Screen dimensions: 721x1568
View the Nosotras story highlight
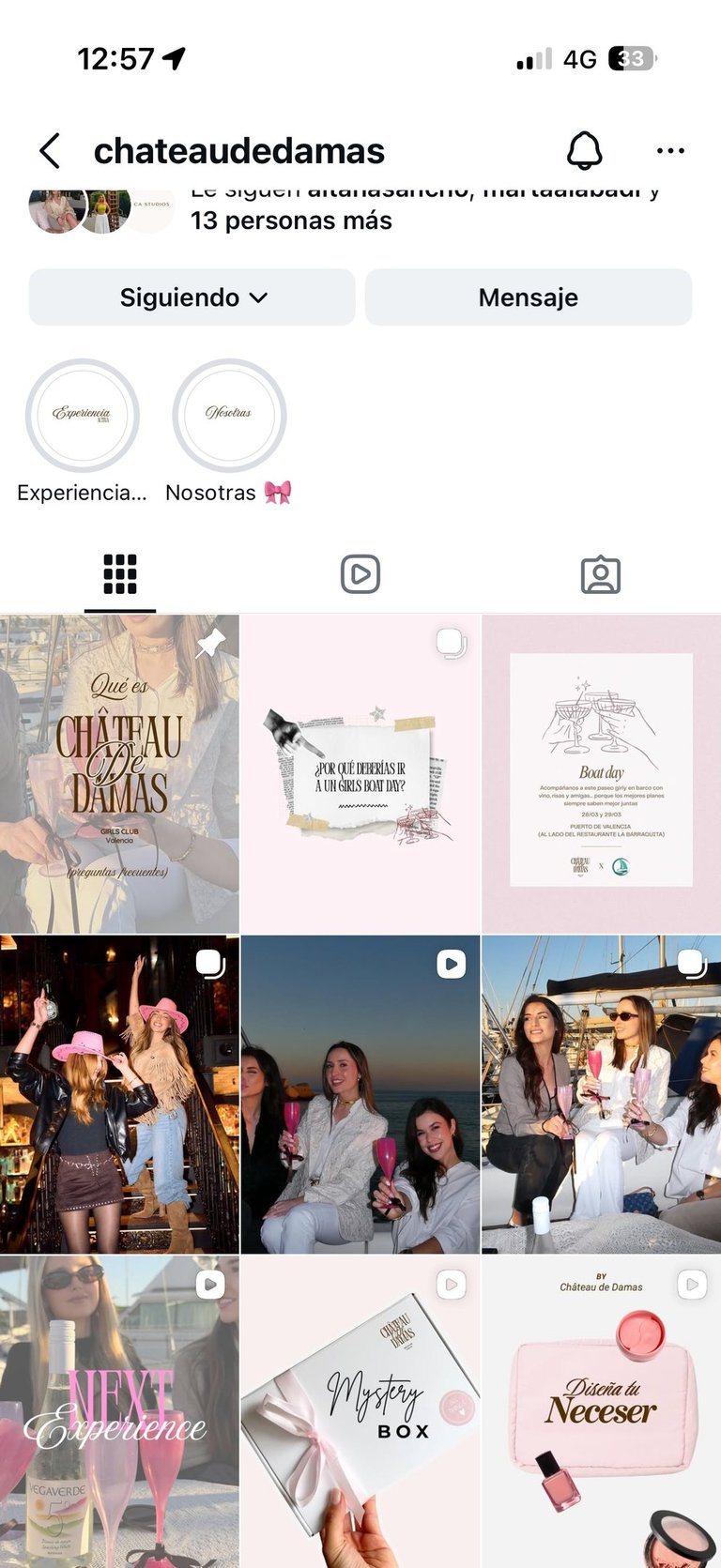[x=229, y=415]
